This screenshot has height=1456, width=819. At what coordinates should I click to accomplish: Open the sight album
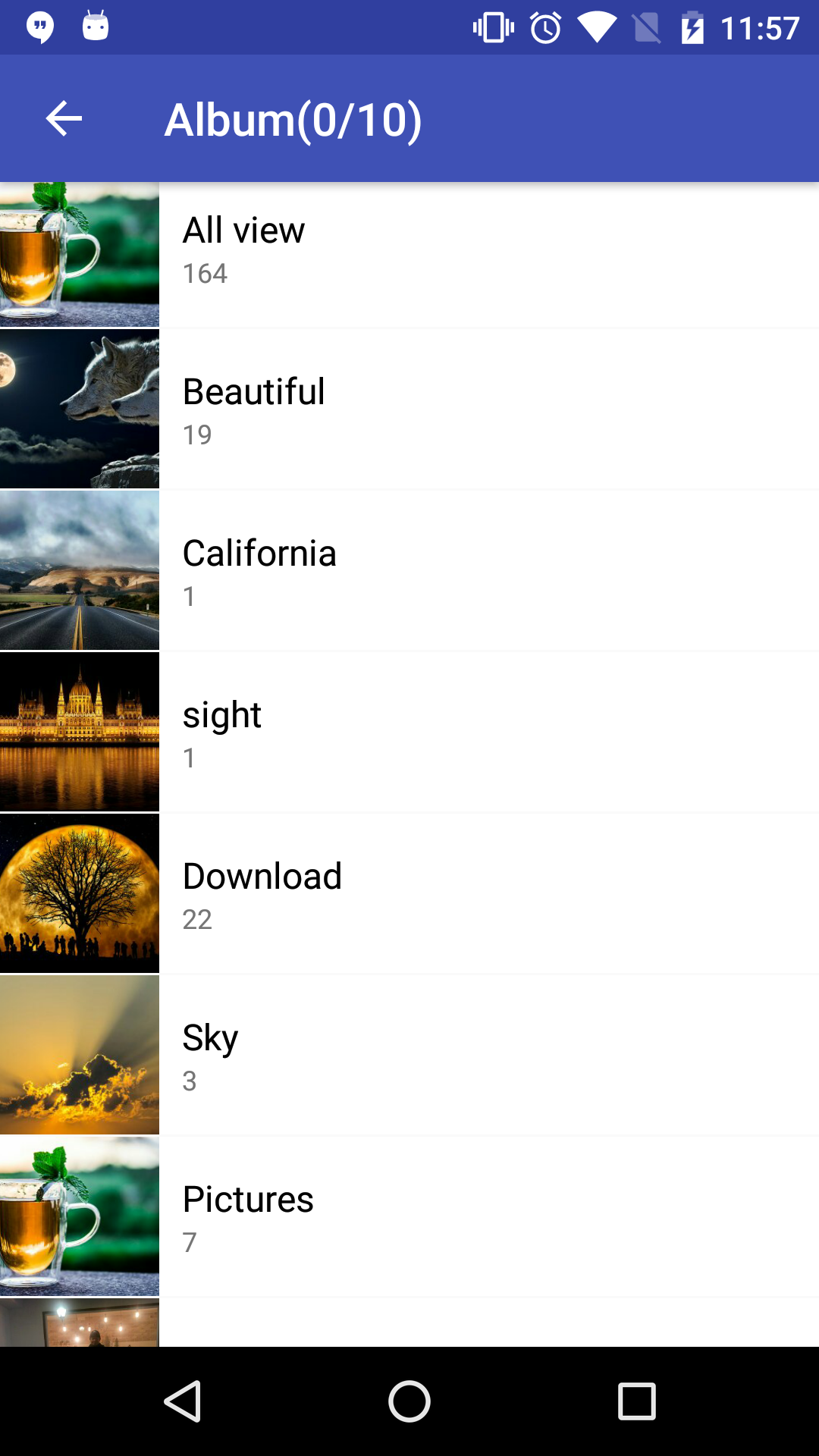pos(409,733)
